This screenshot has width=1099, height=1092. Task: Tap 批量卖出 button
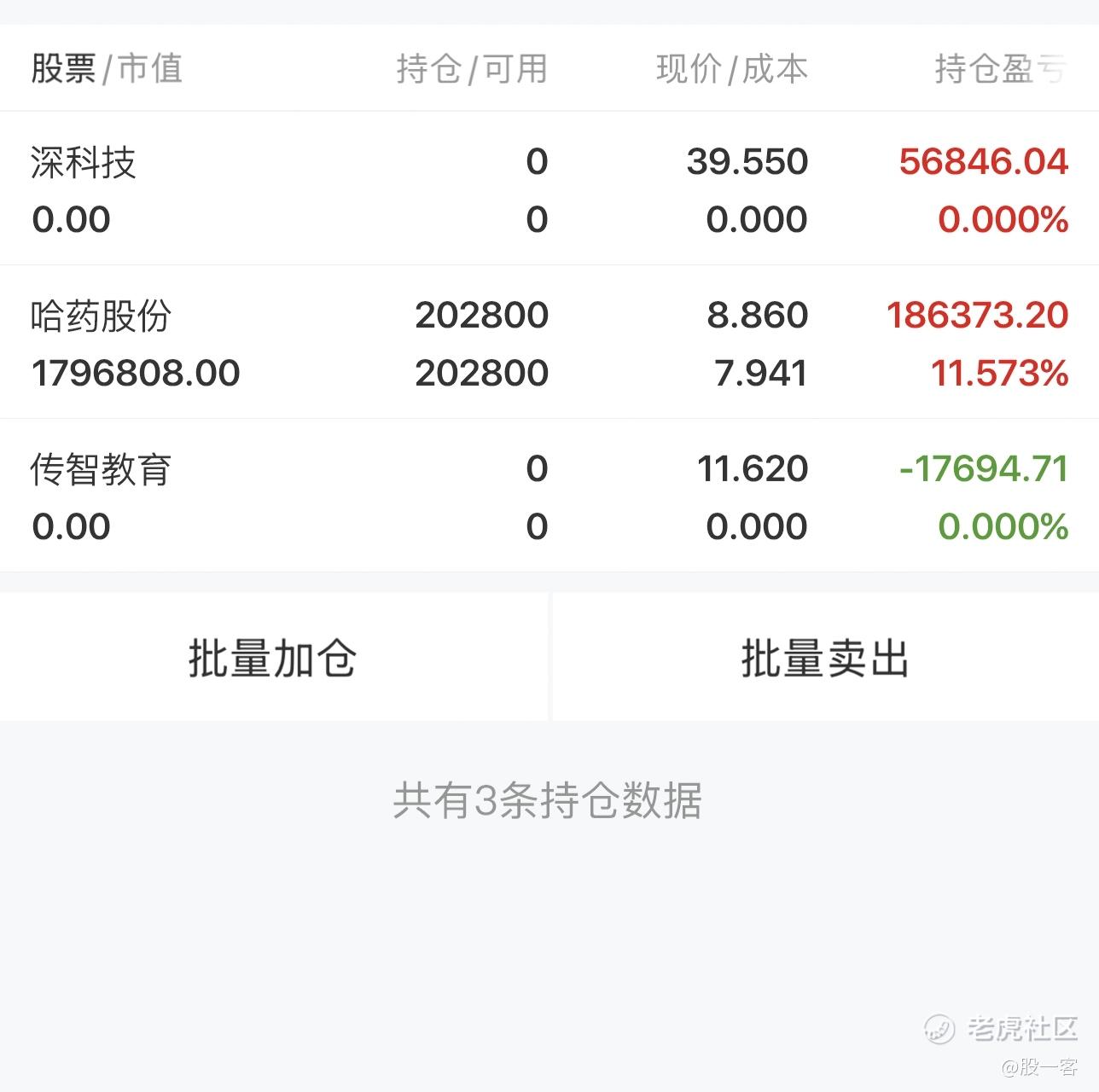(825, 658)
